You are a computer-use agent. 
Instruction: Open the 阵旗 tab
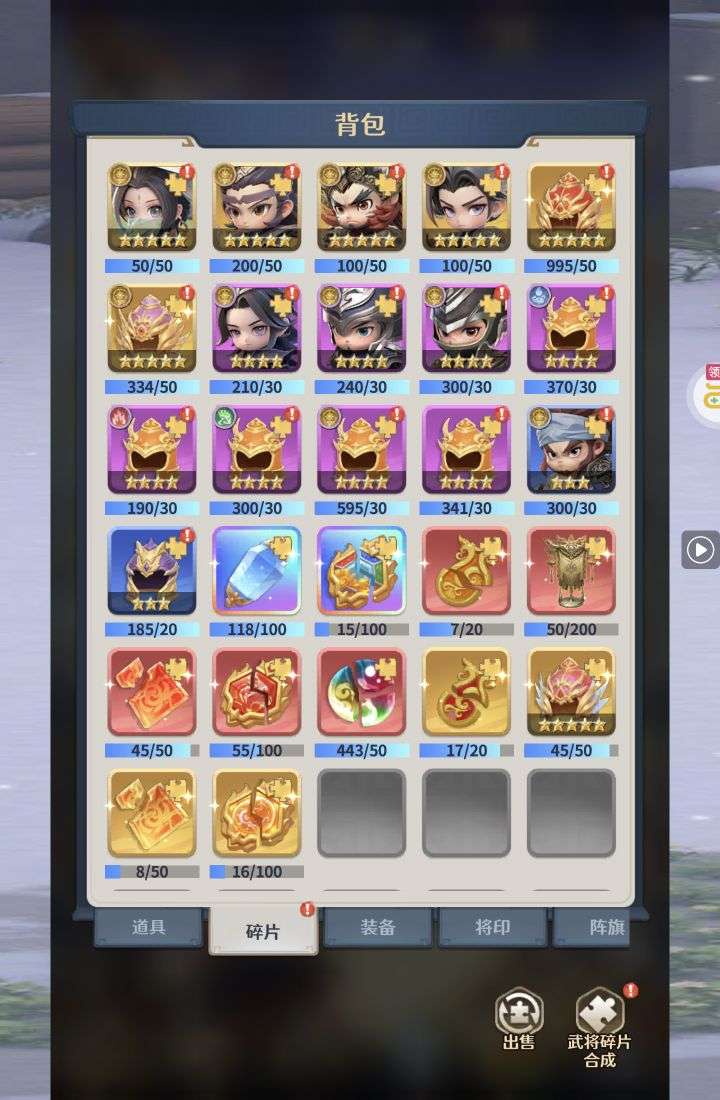pyautogui.click(x=600, y=927)
